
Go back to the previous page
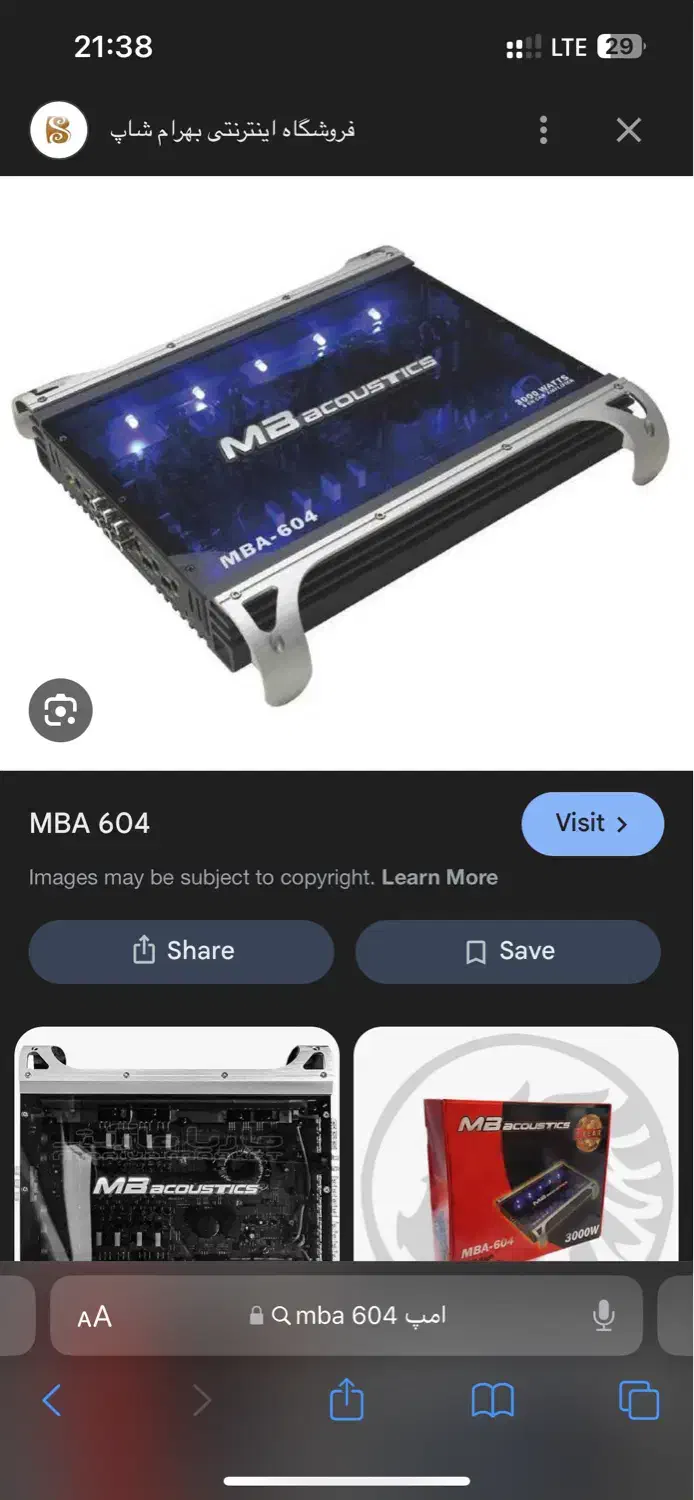pos(52,1400)
